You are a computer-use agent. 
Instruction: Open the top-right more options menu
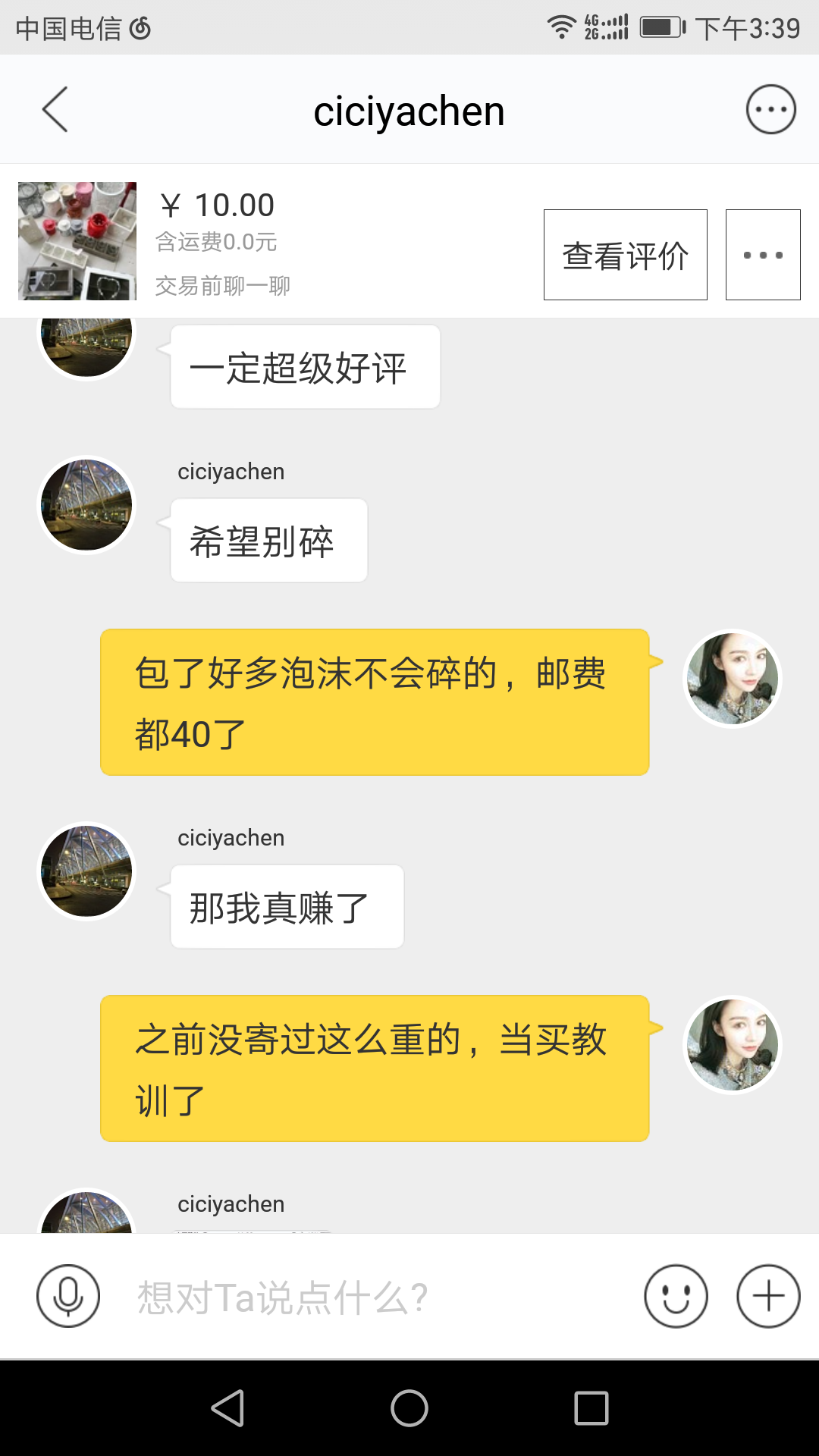[770, 108]
